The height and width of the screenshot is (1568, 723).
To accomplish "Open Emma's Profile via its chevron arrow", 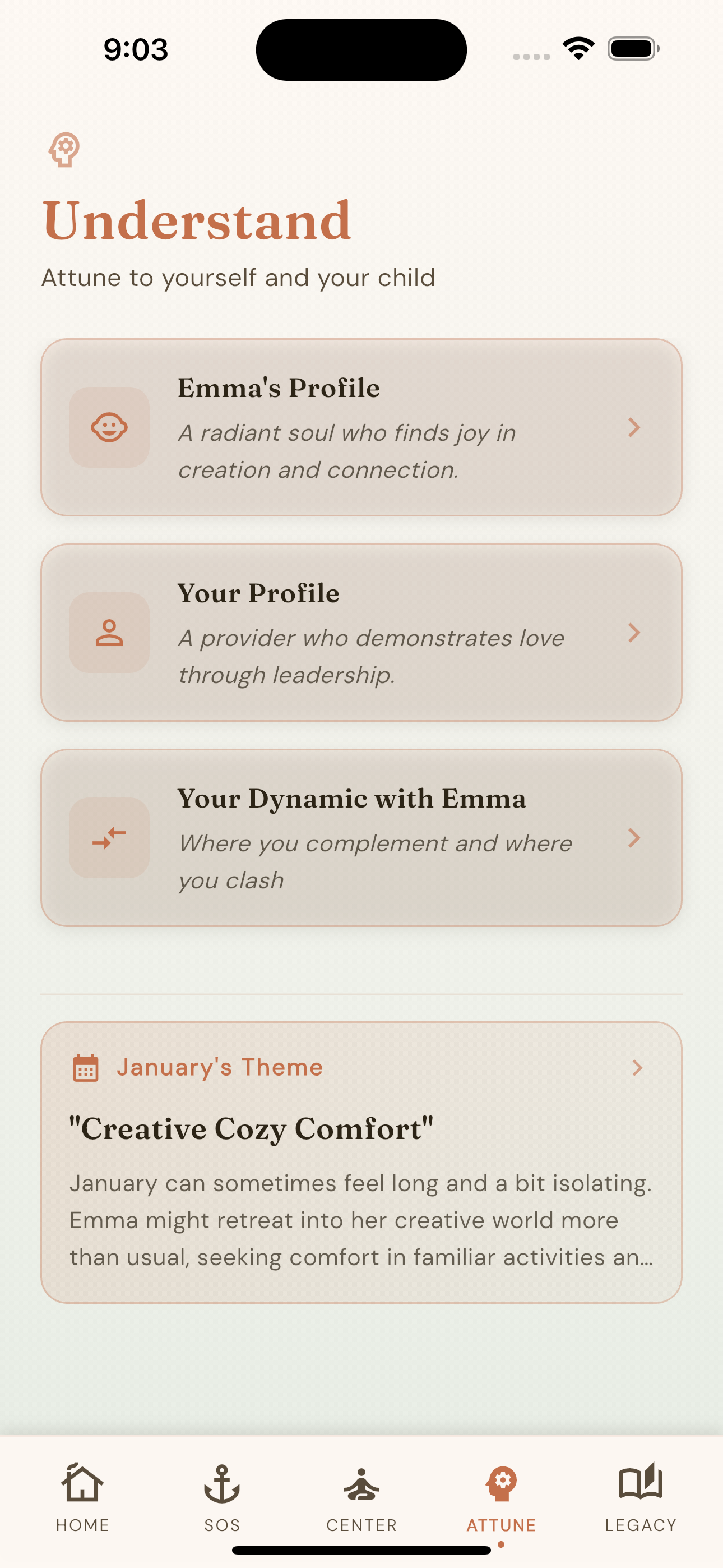I will coord(635,428).
